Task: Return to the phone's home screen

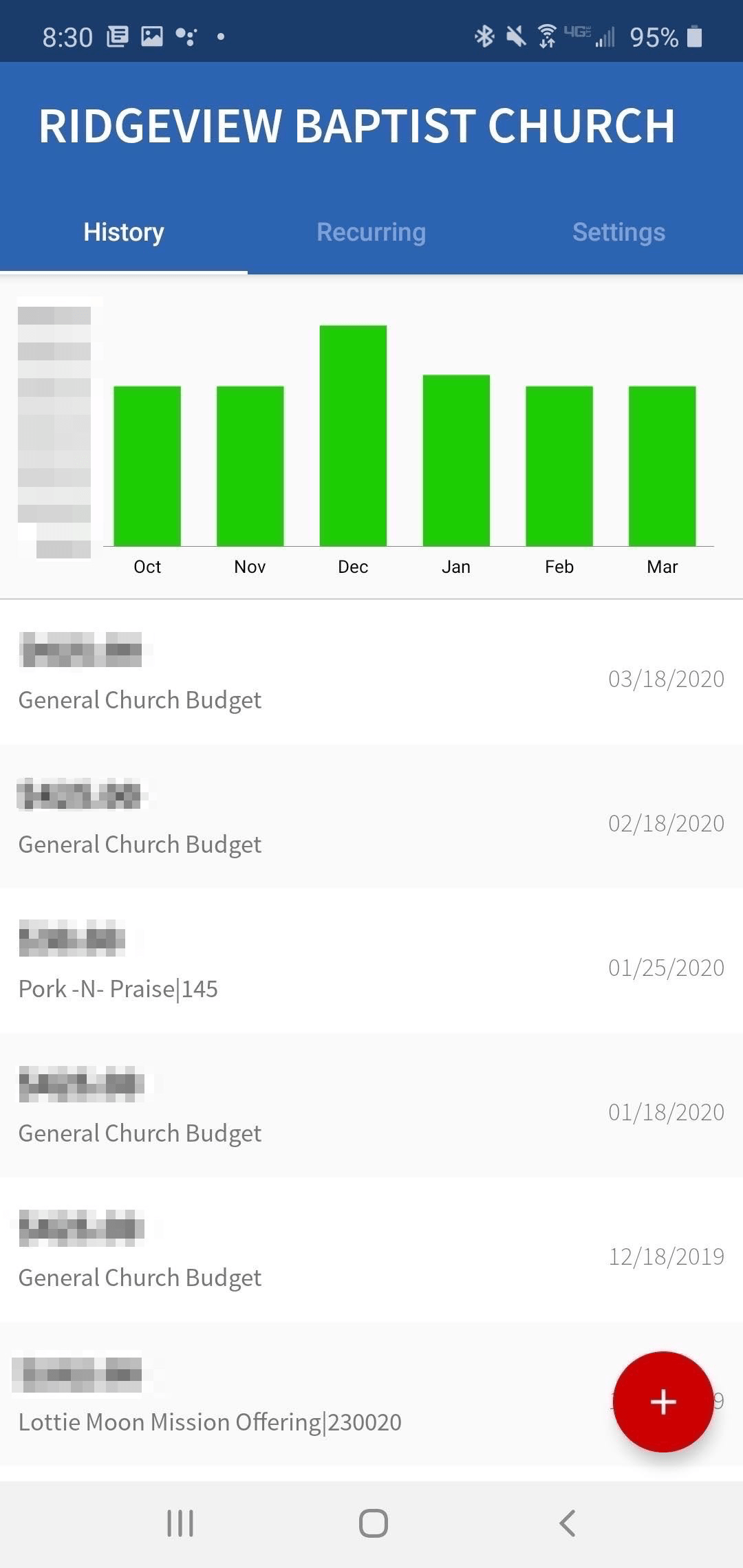Action: click(373, 1523)
